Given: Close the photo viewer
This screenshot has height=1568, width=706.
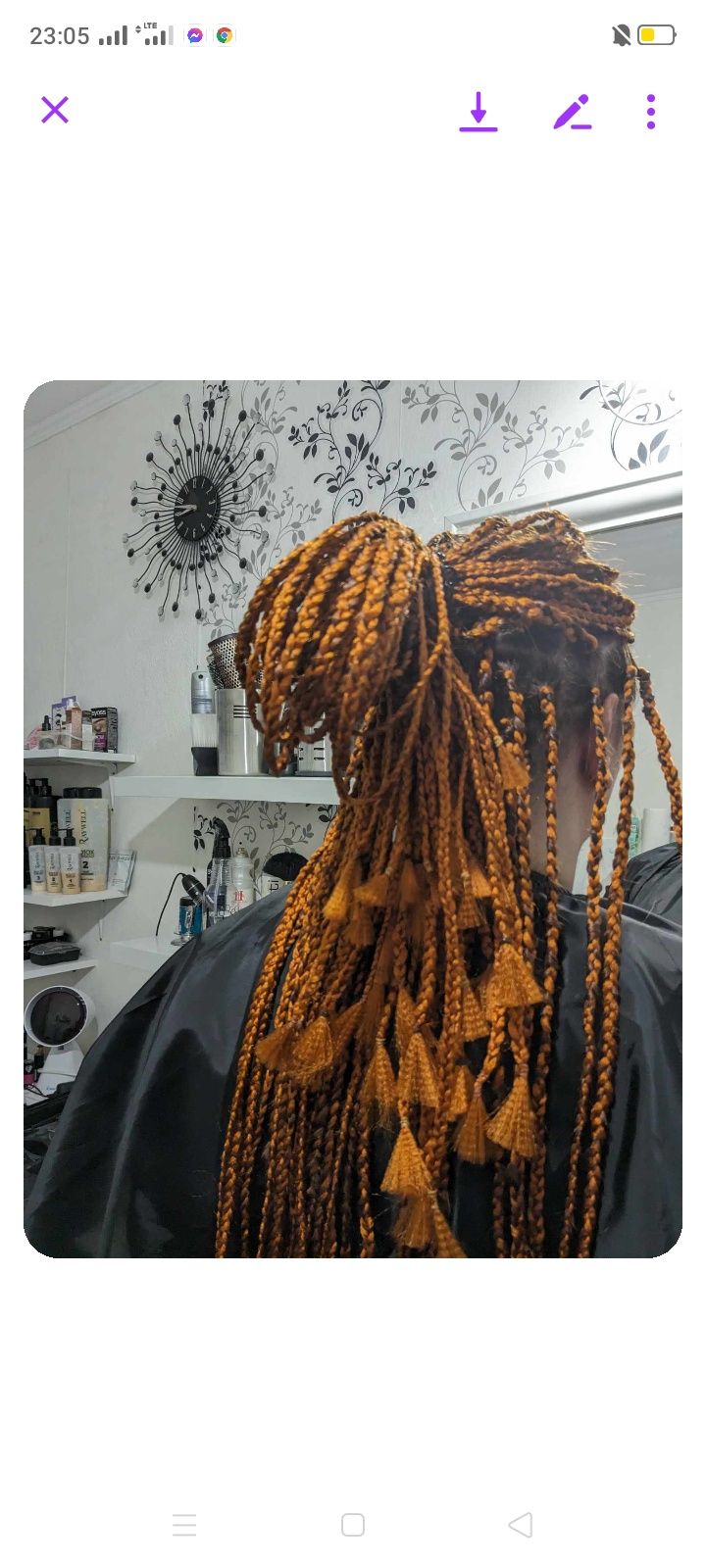Looking at the screenshot, I should 55,110.
